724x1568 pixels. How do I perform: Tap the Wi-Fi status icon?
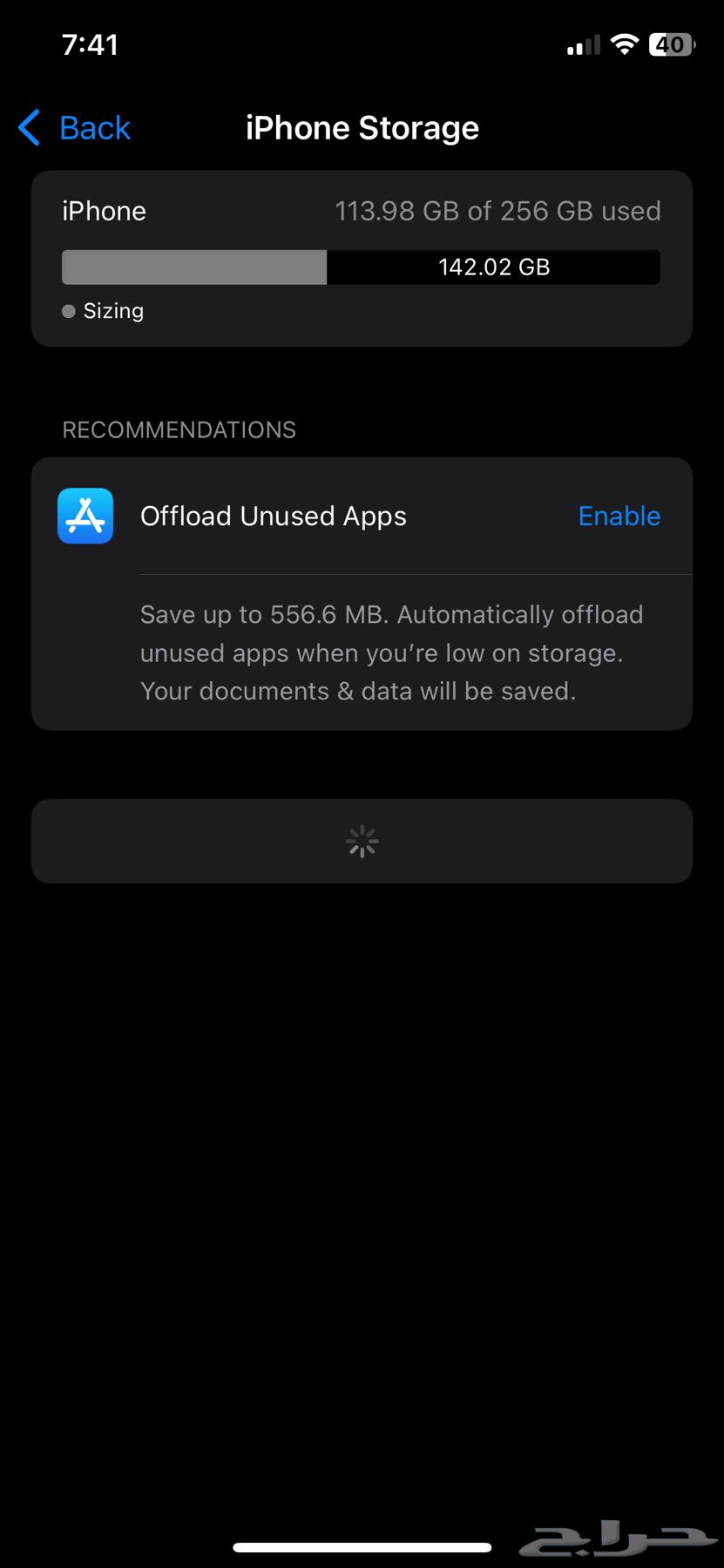625,44
